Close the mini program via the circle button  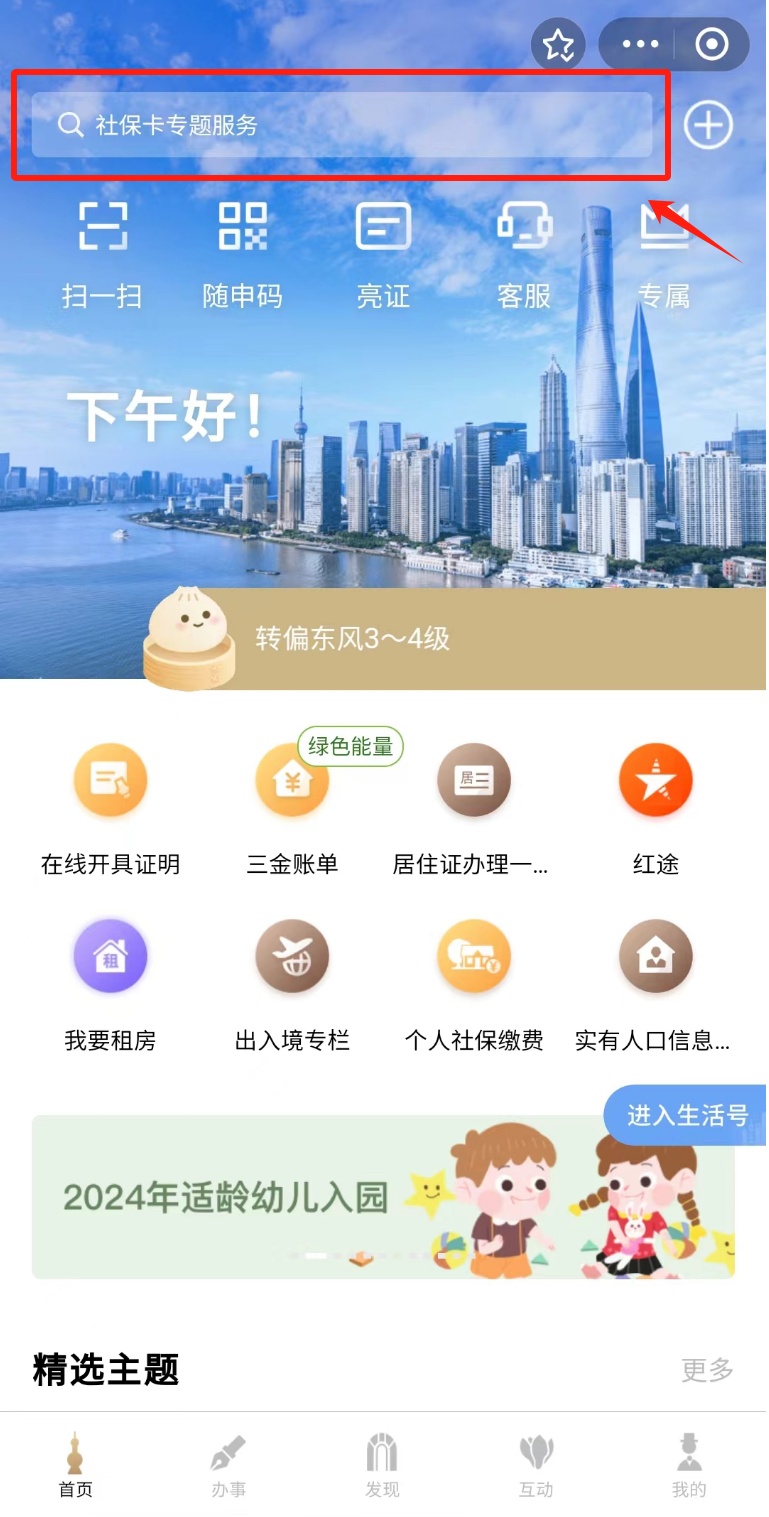712,45
